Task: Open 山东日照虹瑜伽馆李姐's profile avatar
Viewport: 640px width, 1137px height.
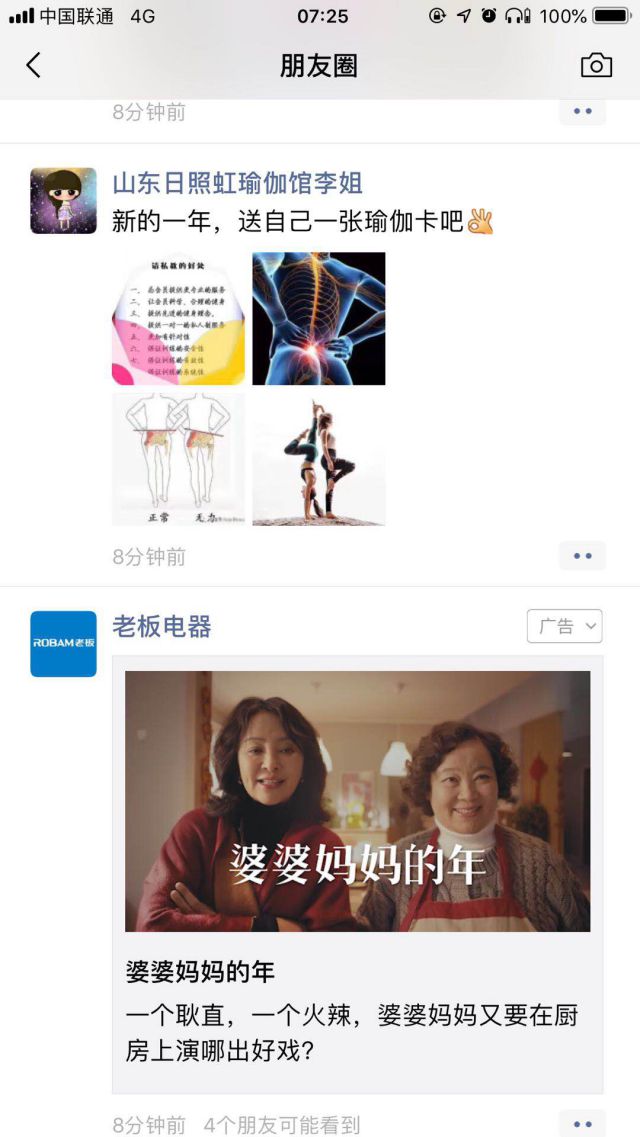Action: pyautogui.click(x=63, y=201)
